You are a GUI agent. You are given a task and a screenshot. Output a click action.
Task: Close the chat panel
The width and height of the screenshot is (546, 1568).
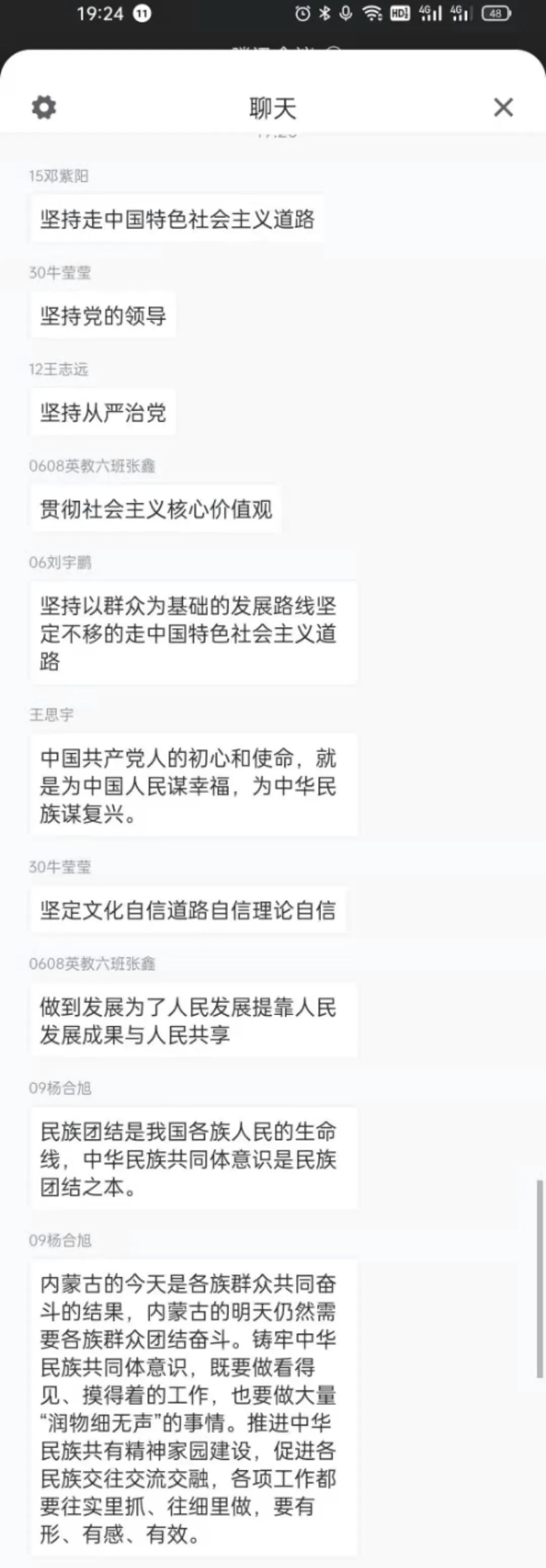point(503,108)
